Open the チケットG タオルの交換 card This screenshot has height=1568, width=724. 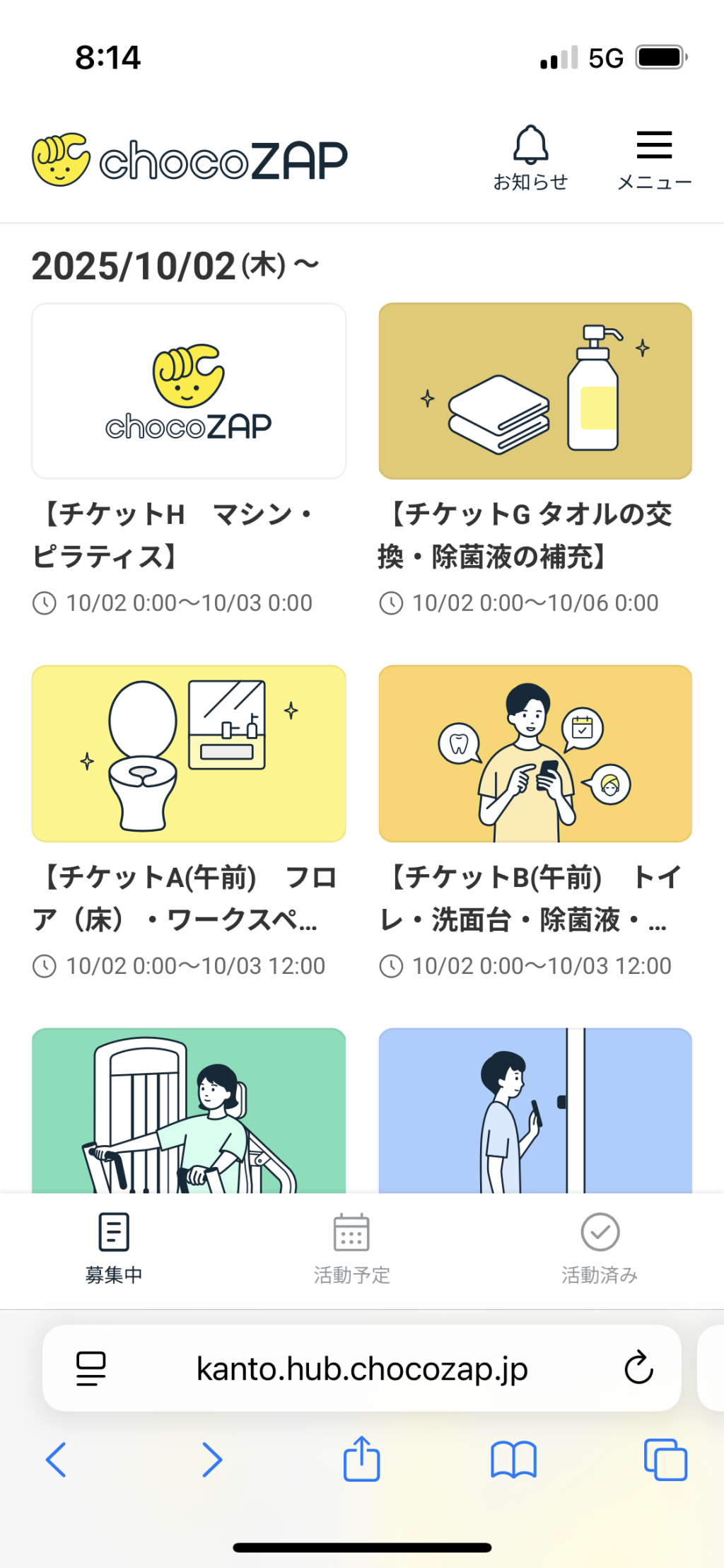point(535,391)
